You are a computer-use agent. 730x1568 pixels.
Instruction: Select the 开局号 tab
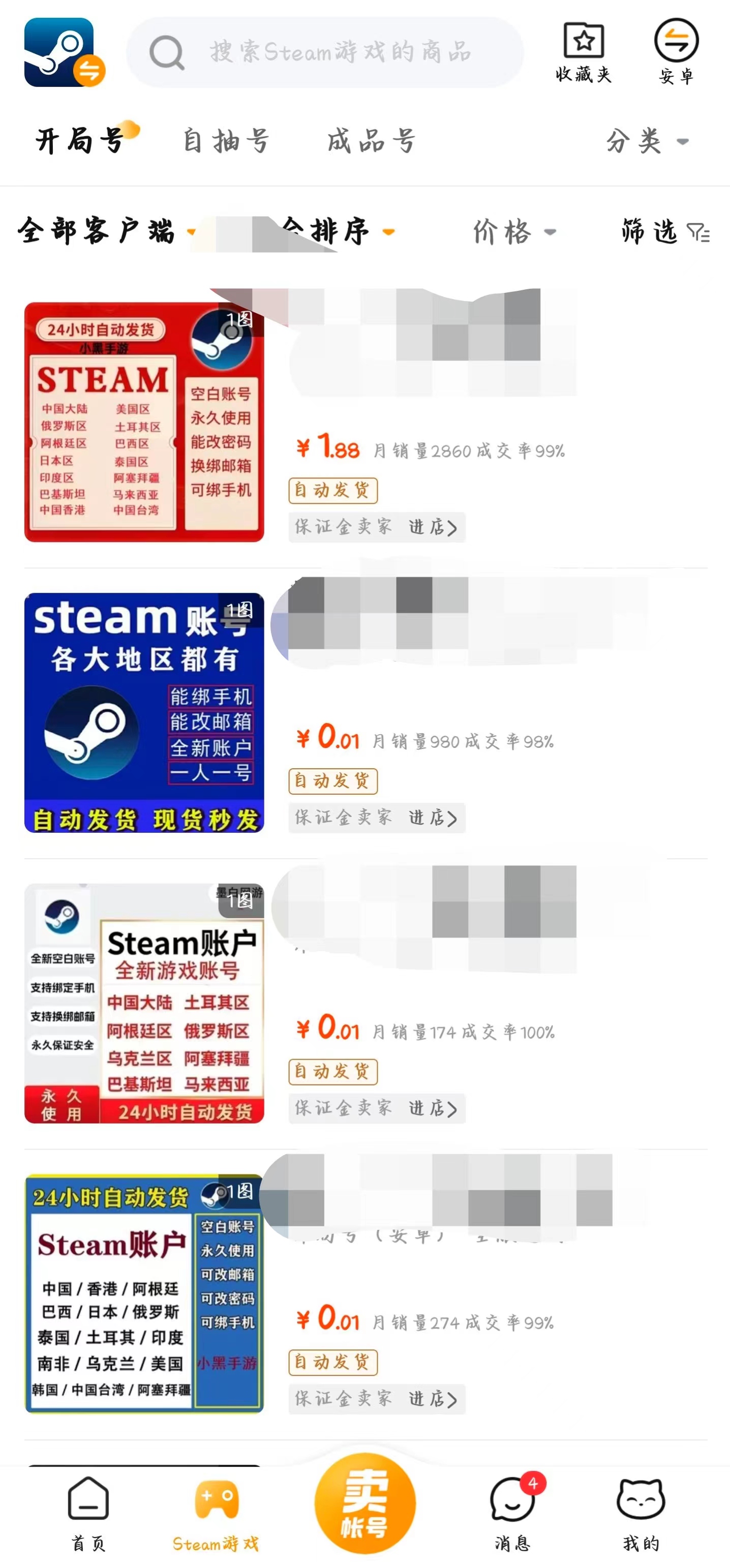tap(80, 141)
